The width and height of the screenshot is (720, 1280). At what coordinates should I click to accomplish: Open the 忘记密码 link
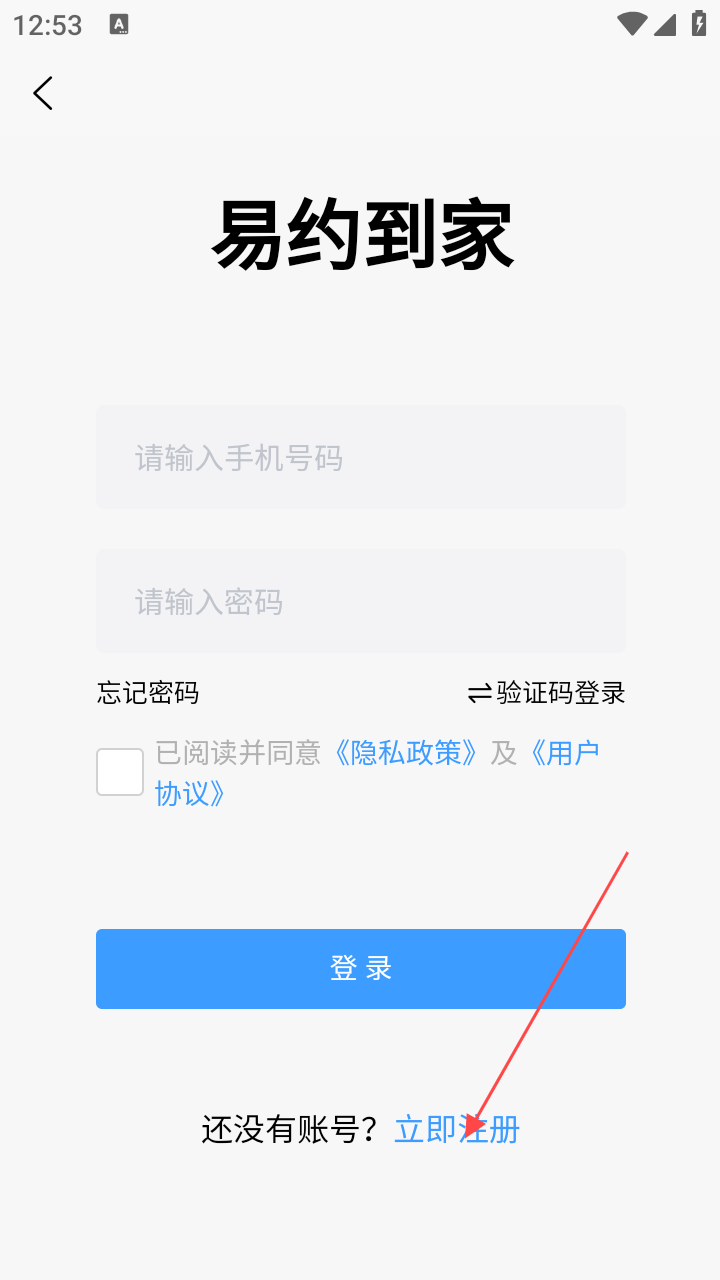pyautogui.click(x=148, y=692)
